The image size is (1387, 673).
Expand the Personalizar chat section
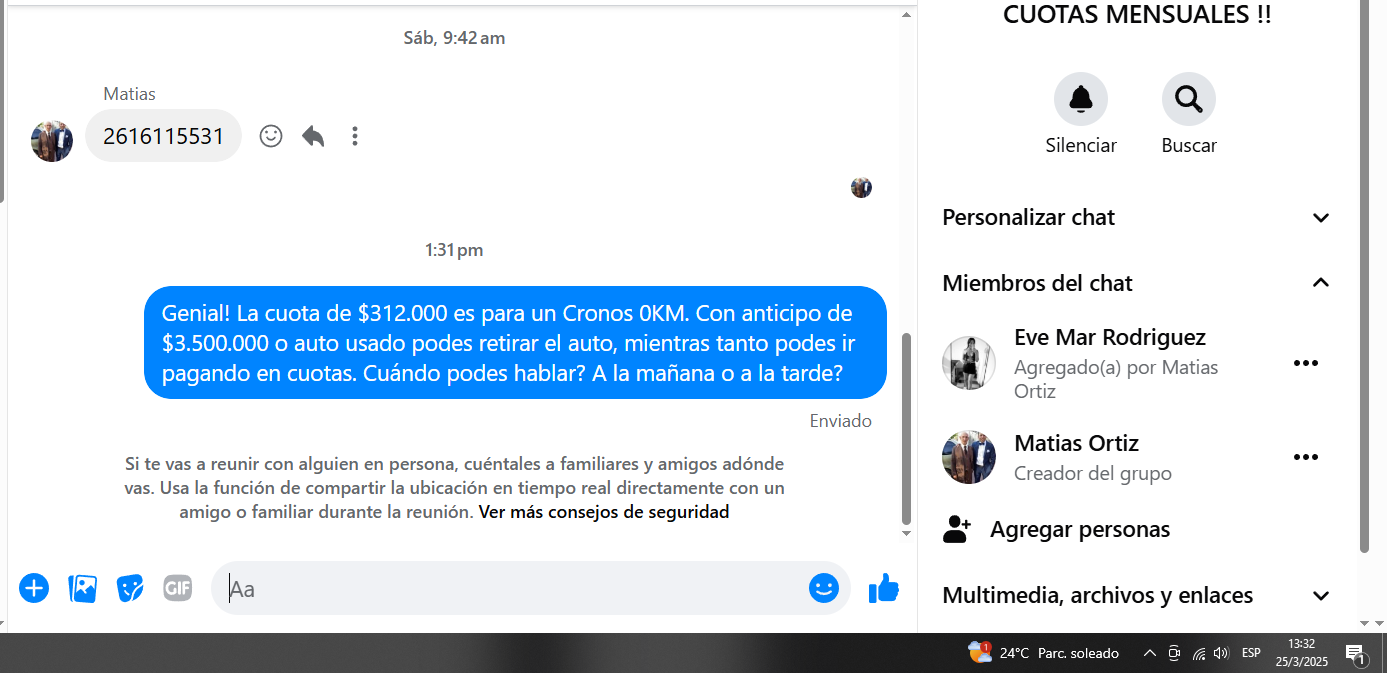click(x=1320, y=218)
